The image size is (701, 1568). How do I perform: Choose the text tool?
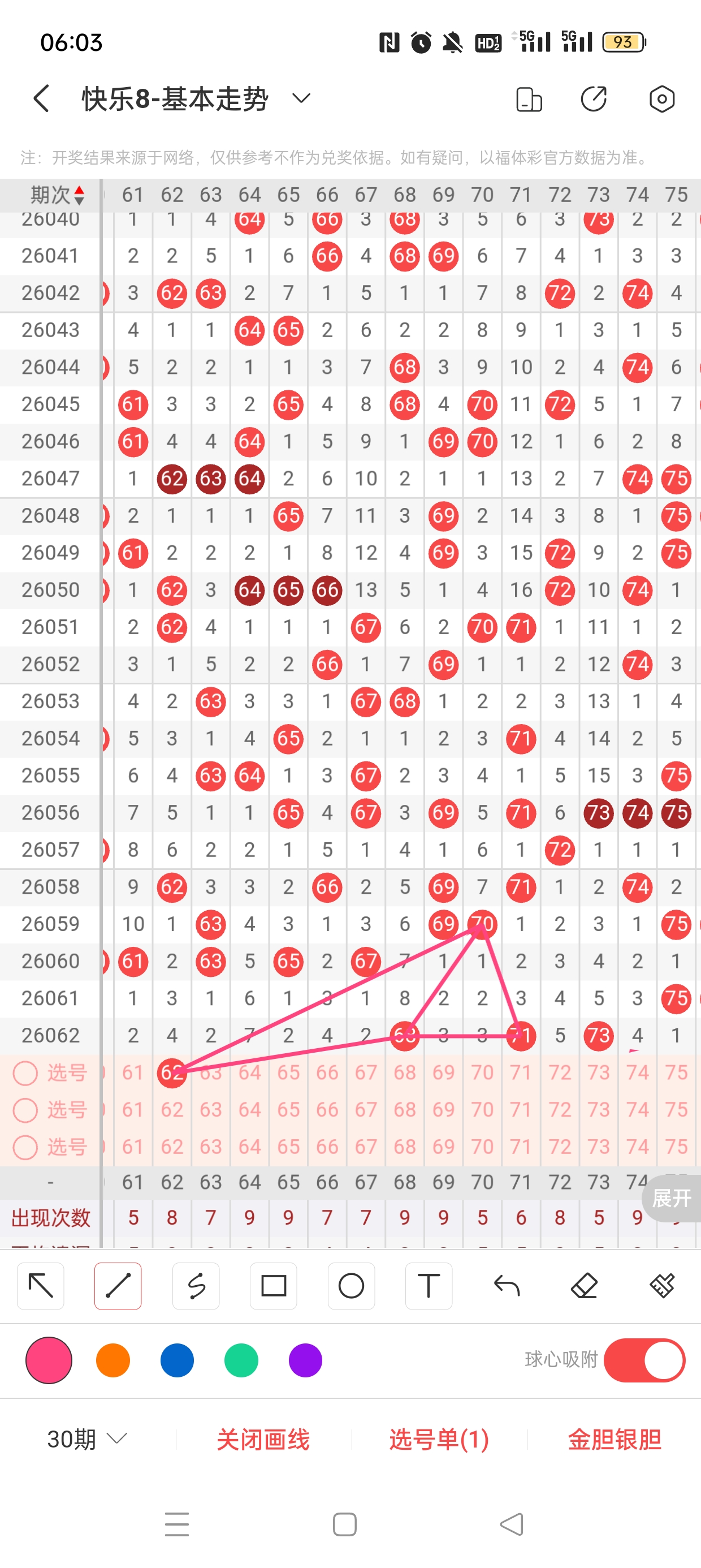click(429, 1286)
